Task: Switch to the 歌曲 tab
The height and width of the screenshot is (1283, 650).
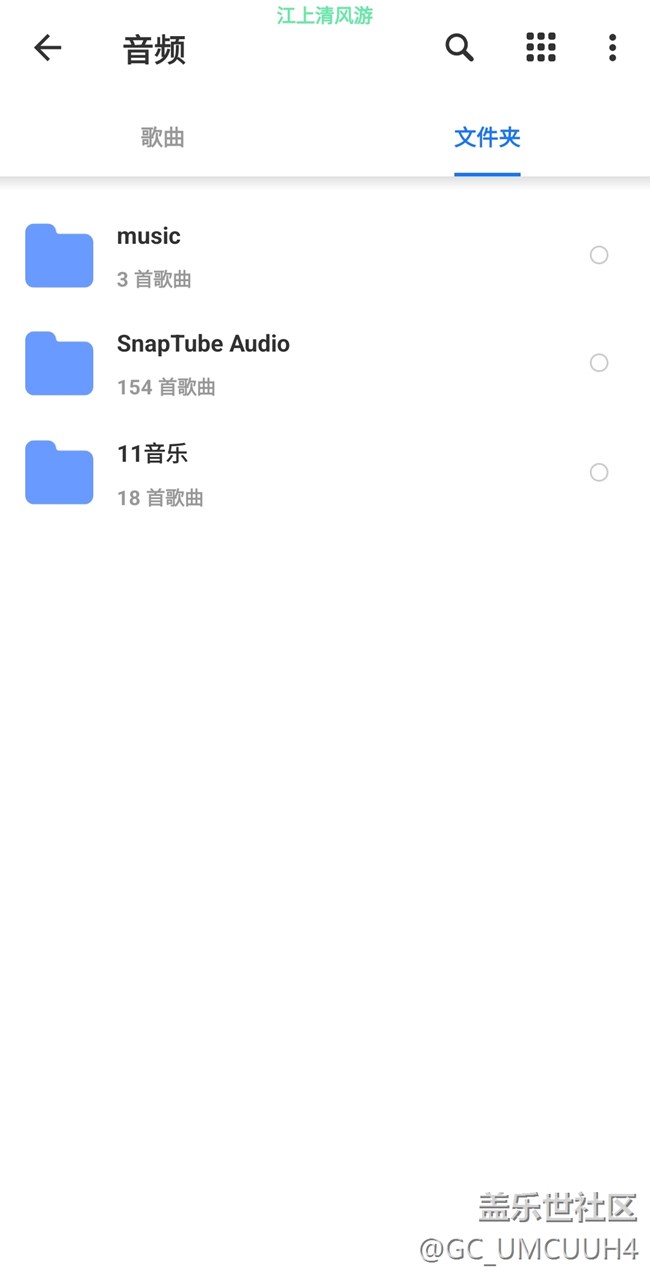Action: [x=162, y=138]
